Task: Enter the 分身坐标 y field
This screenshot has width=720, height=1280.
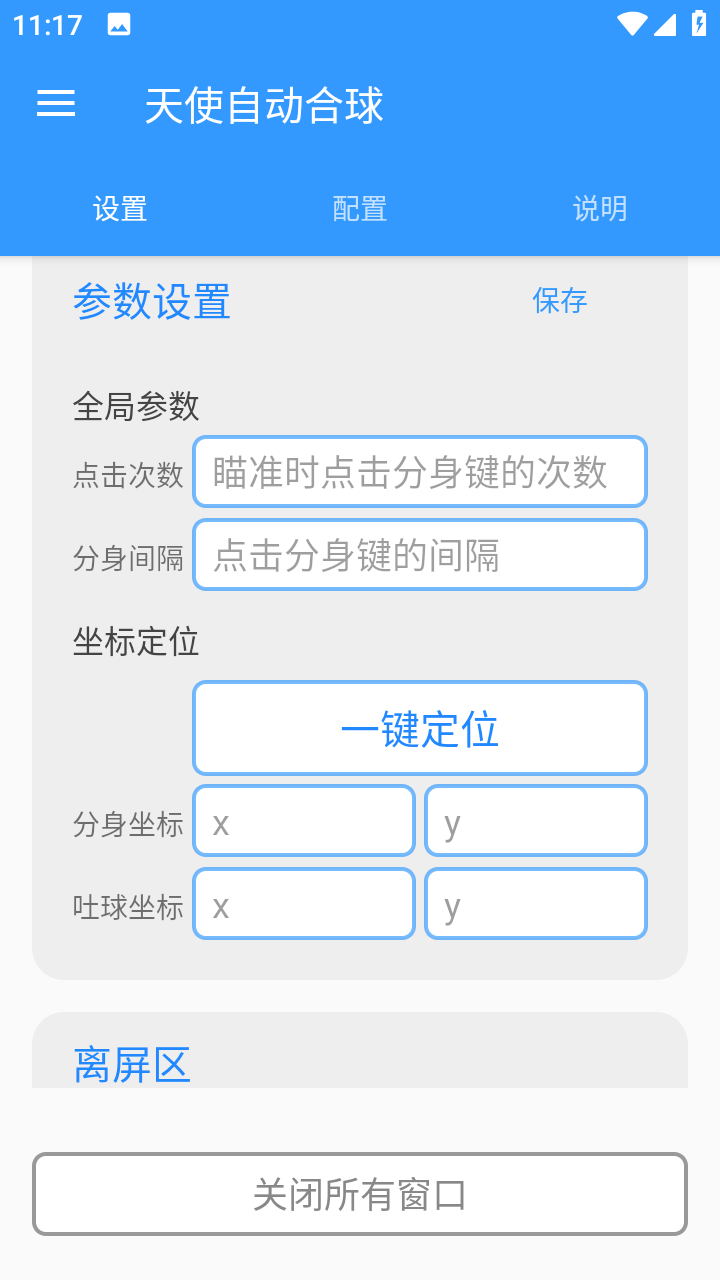Action: tap(536, 821)
